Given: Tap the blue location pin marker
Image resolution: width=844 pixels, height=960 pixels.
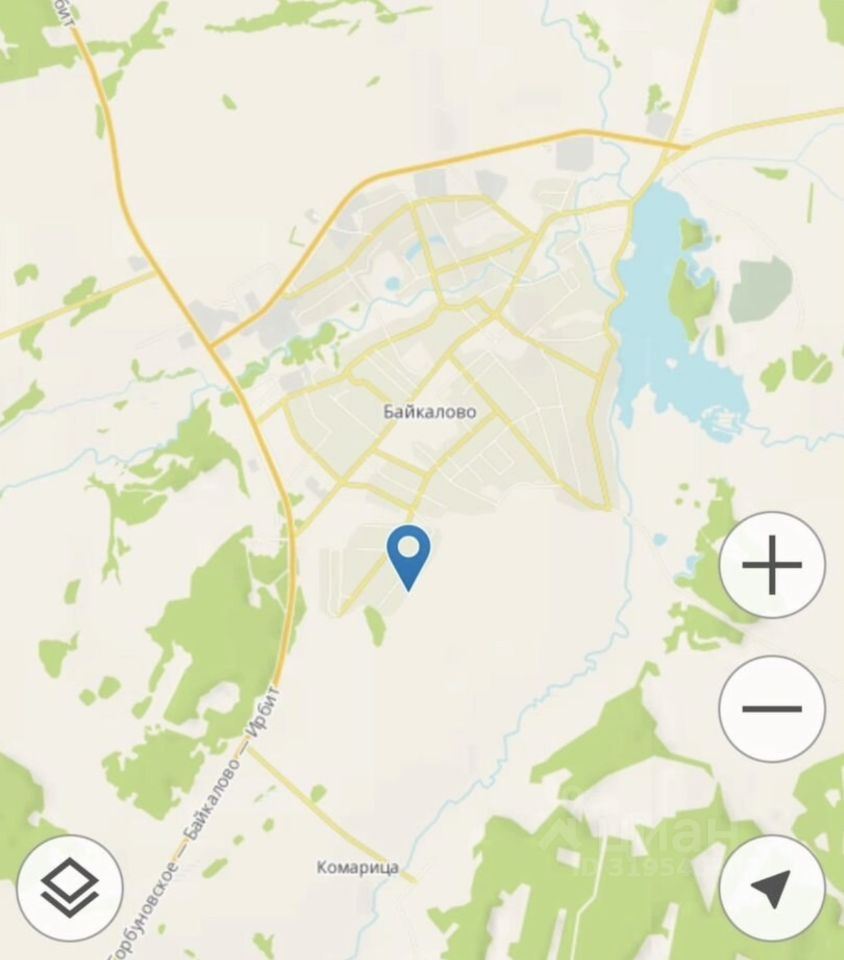Looking at the screenshot, I should click(x=409, y=554).
